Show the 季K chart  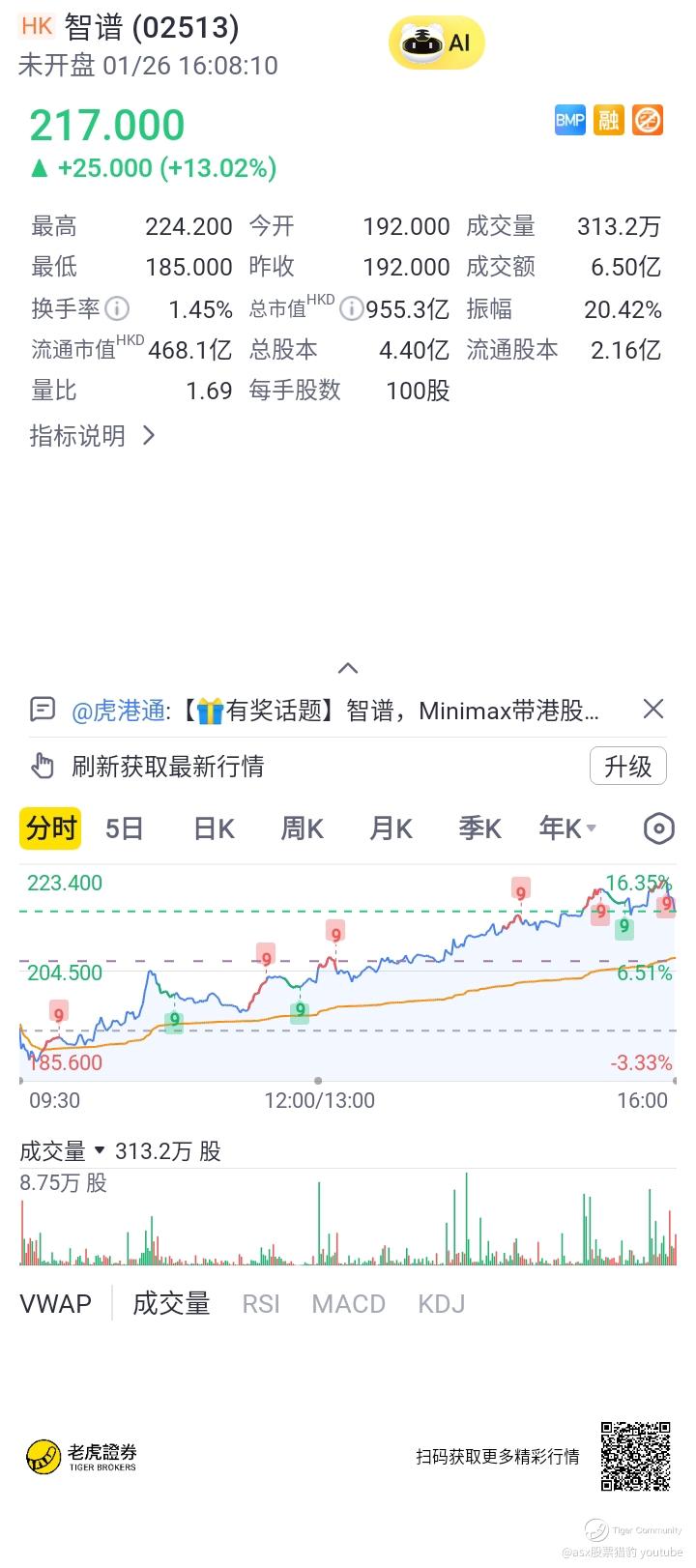(x=479, y=828)
